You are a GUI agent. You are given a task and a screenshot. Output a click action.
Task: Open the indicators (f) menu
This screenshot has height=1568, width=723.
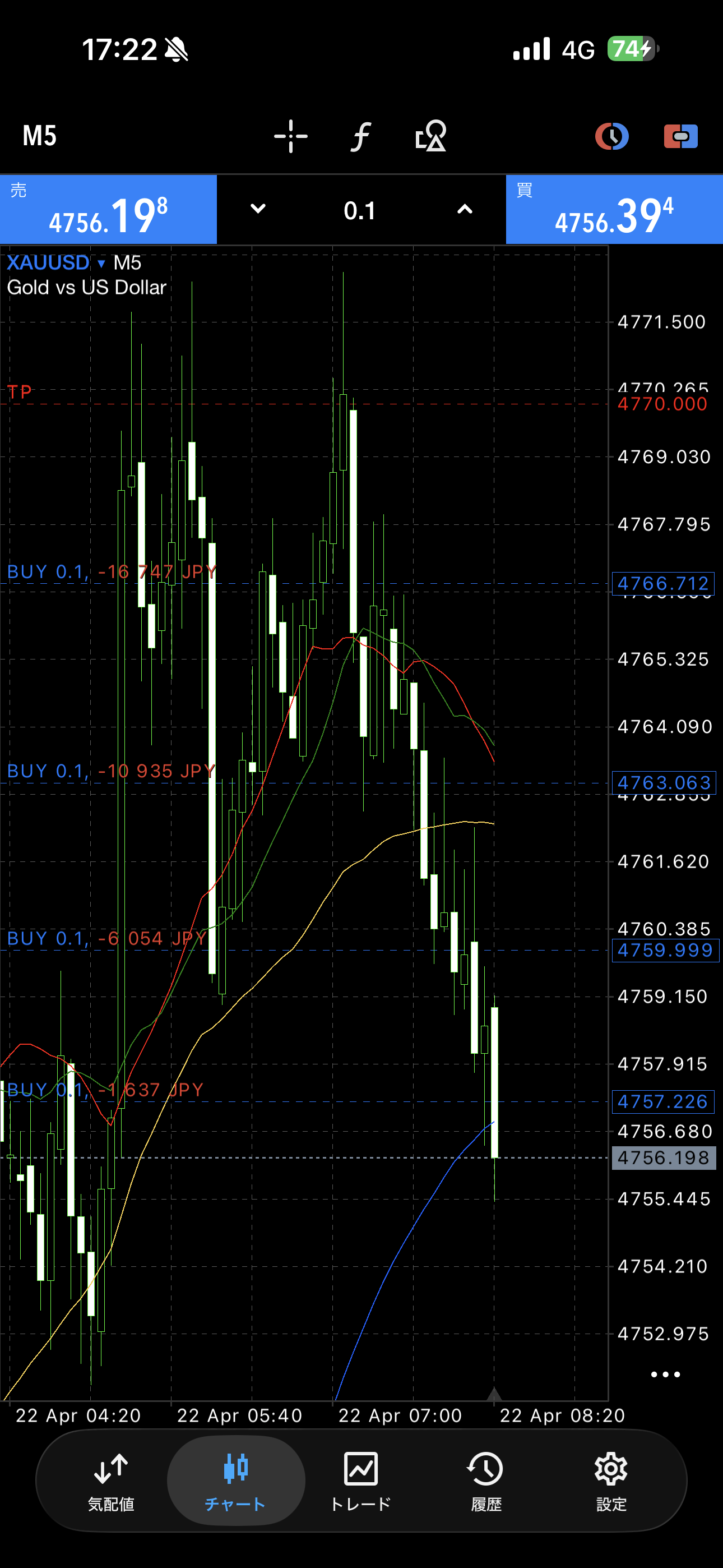[x=360, y=136]
